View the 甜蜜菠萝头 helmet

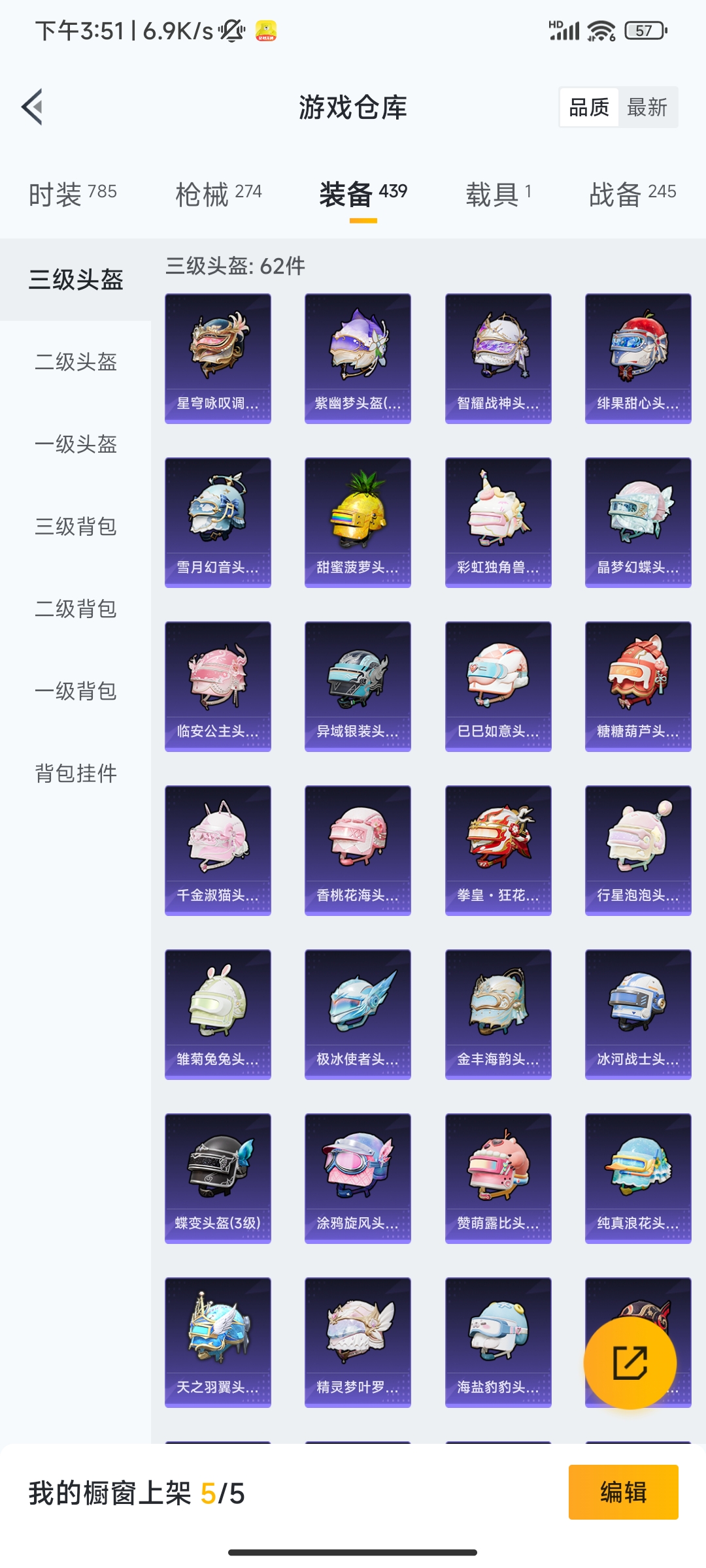click(x=358, y=523)
